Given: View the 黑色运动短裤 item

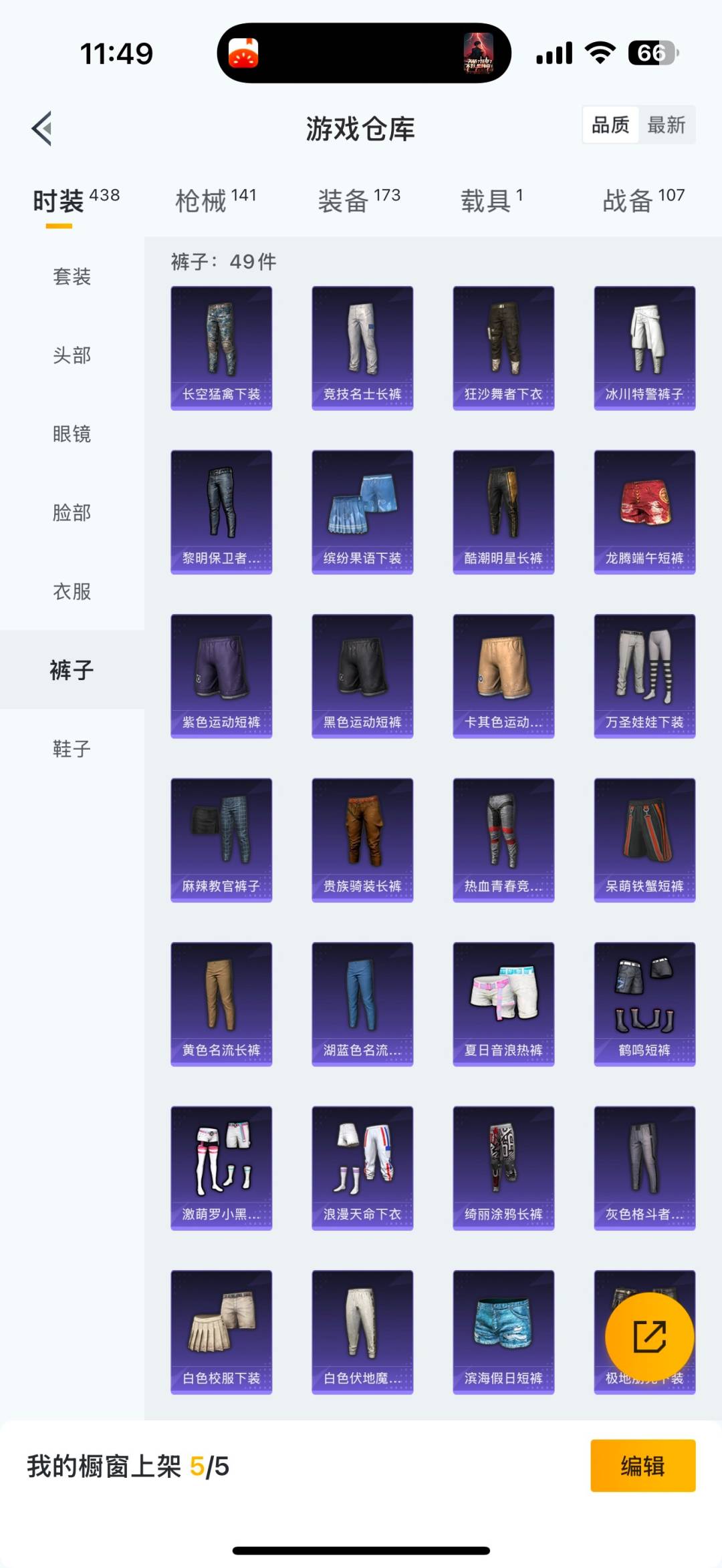Looking at the screenshot, I should tap(362, 673).
